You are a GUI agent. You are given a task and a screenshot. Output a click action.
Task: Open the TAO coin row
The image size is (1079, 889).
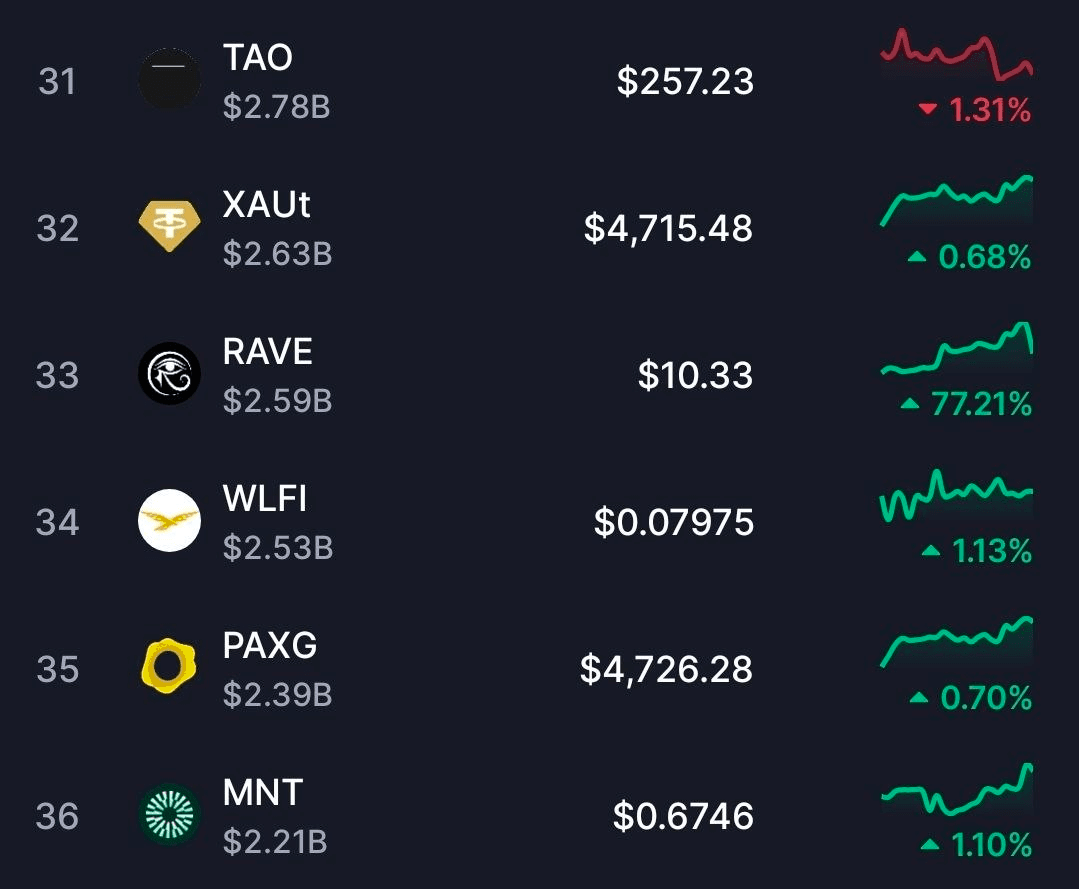(x=257, y=59)
